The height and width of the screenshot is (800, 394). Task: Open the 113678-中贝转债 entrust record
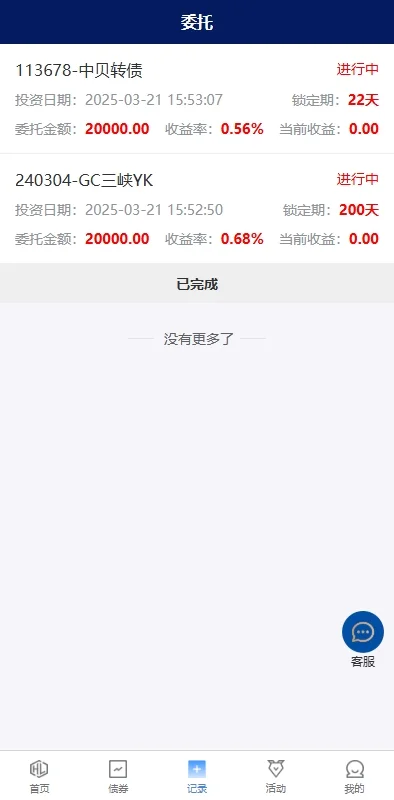pyautogui.click(x=197, y=98)
